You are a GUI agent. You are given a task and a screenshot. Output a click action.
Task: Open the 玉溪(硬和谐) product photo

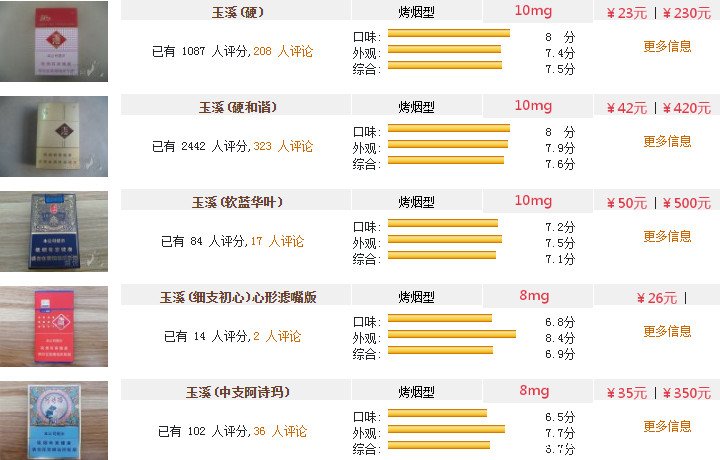coord(54,137)
